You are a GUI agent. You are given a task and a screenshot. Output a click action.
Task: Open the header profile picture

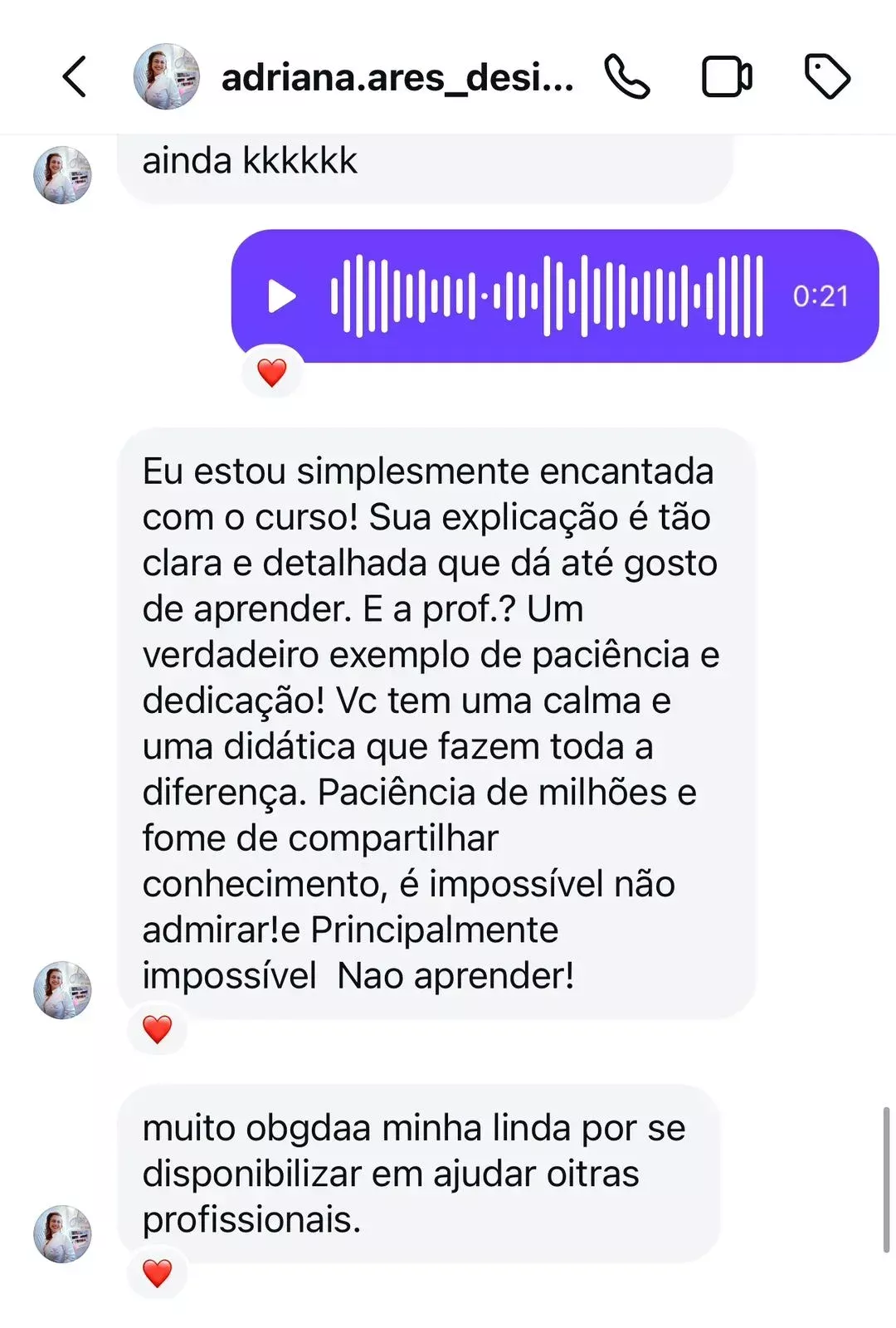[x=166, y=77]
